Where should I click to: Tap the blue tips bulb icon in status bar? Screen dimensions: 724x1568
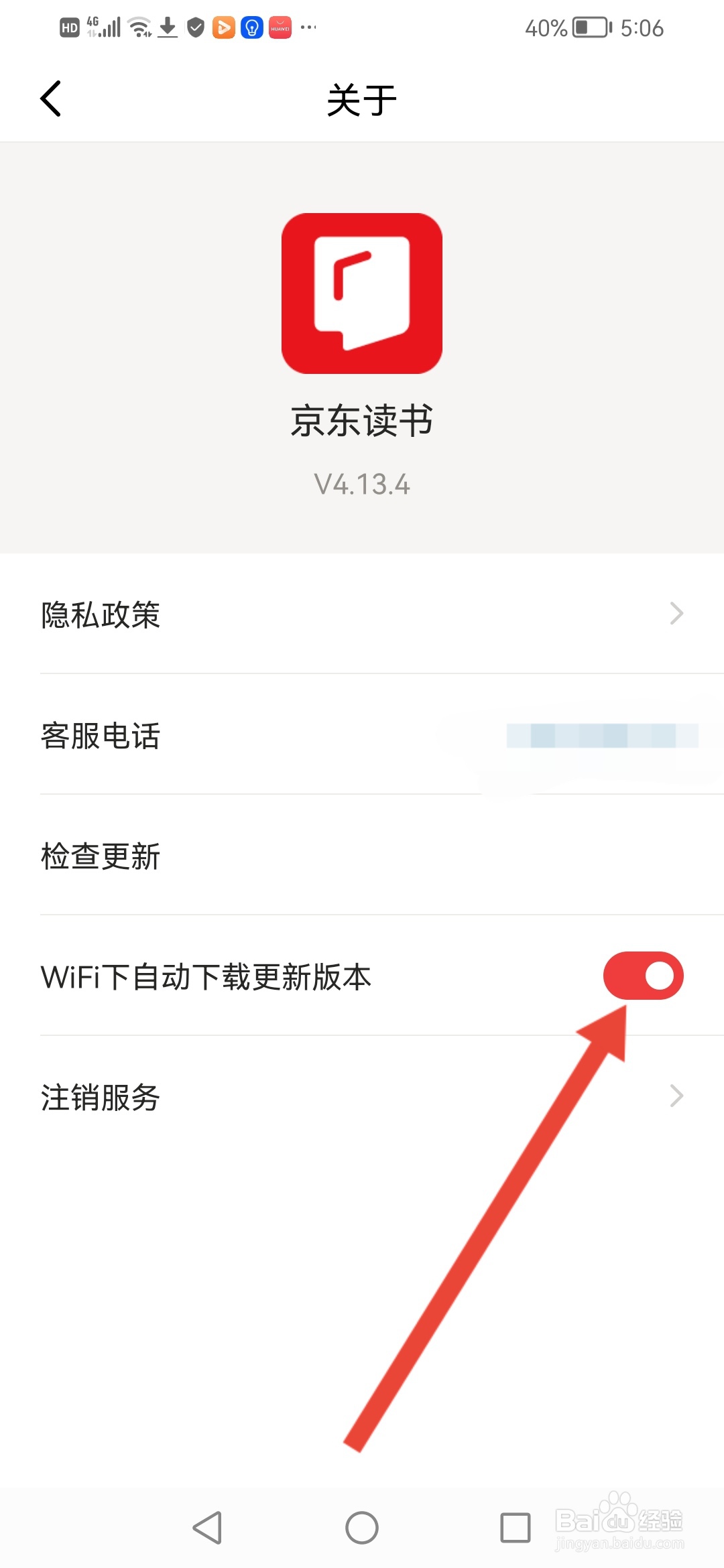pos(250,27)
